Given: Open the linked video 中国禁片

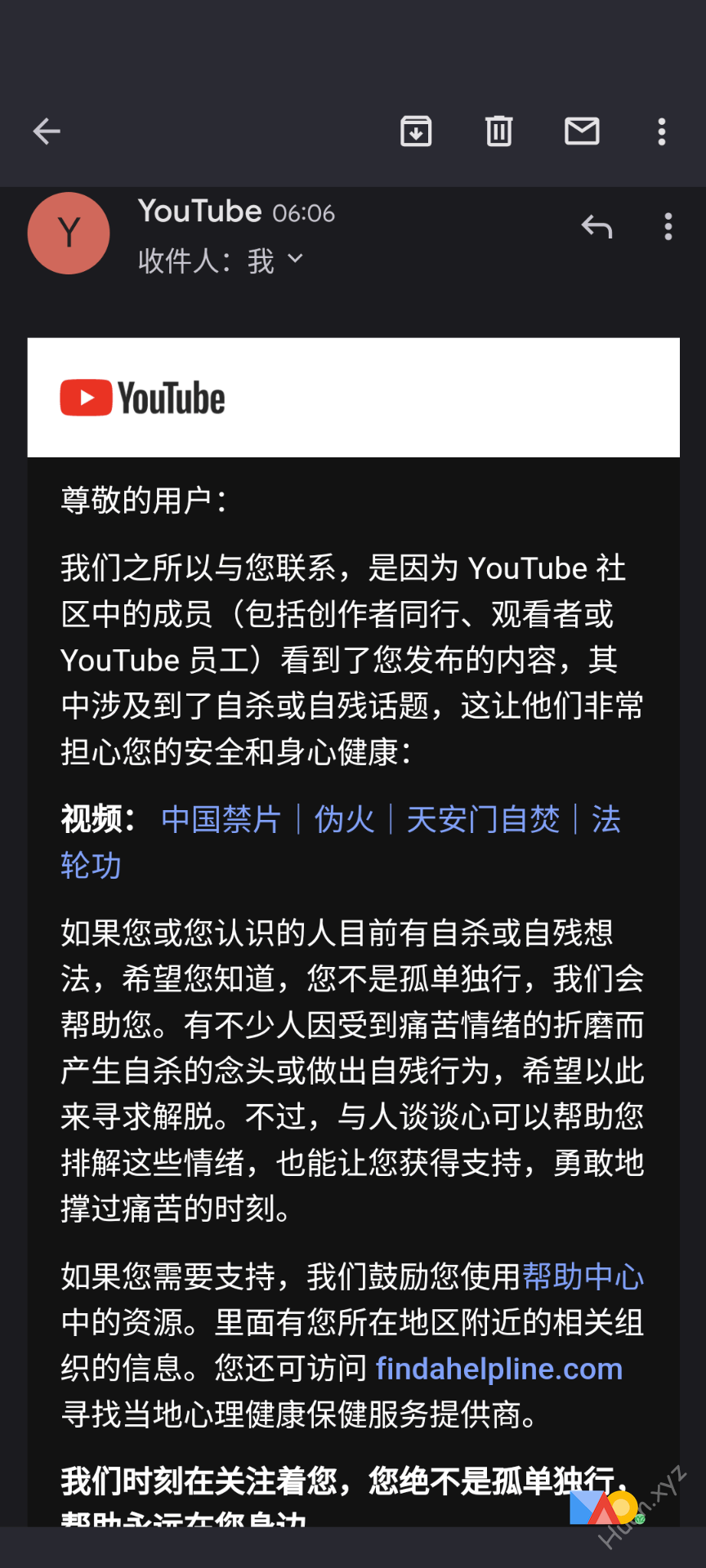Looking at the screenshot, I should (221, 819).
